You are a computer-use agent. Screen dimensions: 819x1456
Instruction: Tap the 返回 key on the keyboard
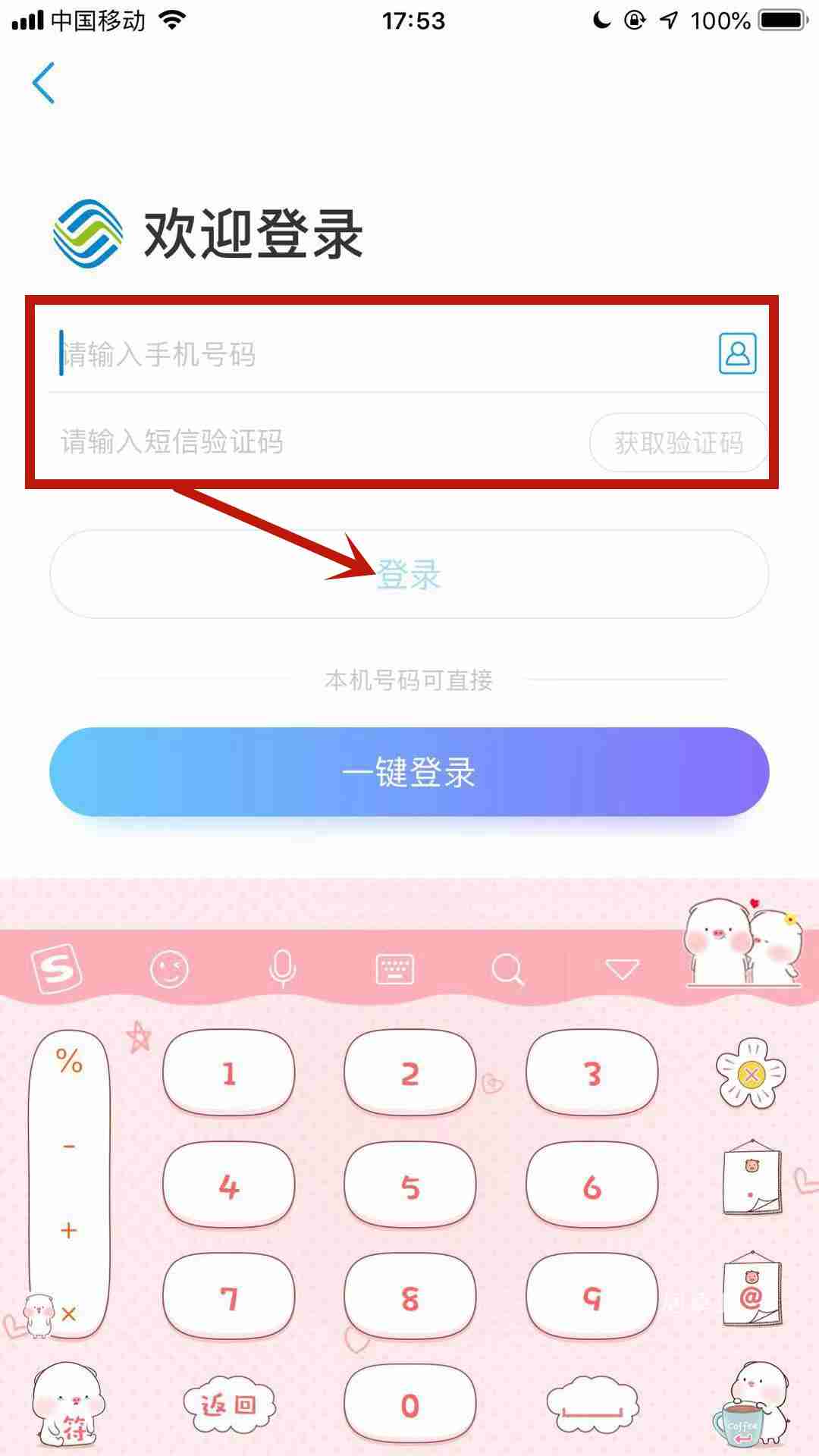click(228, 1404)
